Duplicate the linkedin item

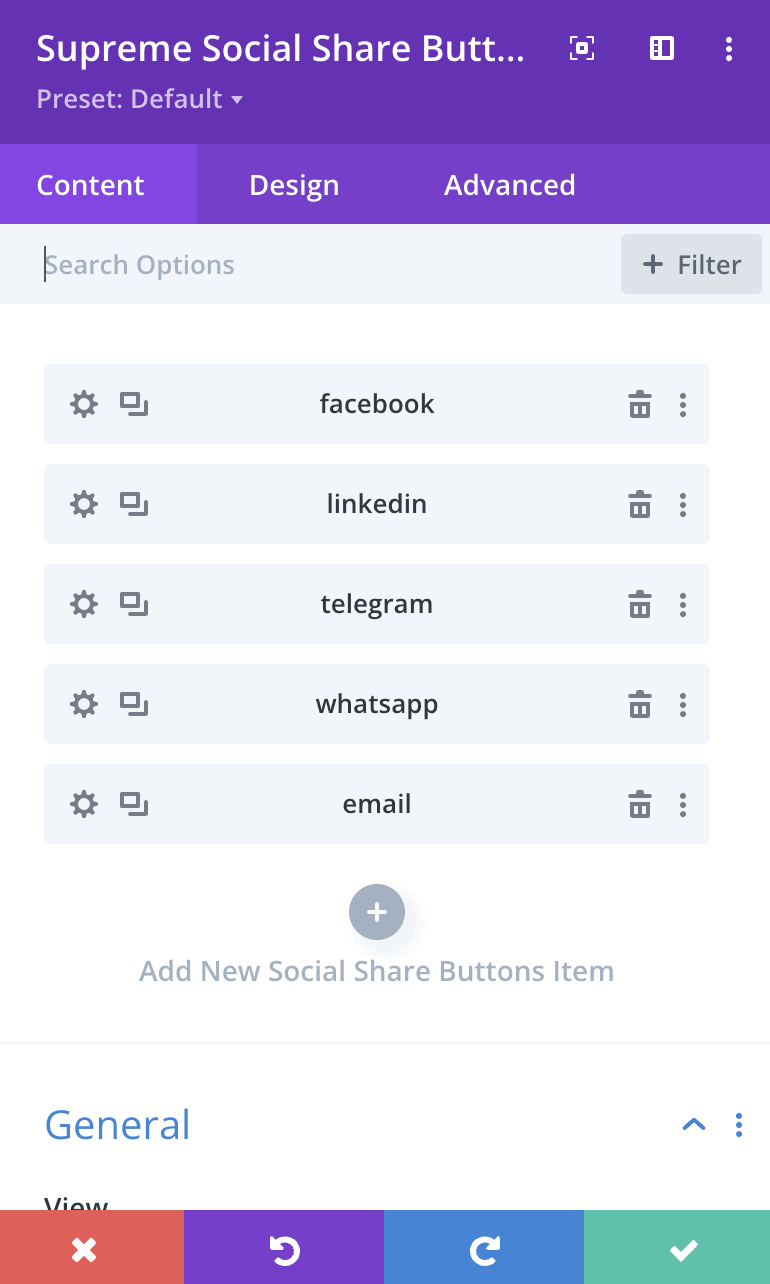coord(134,504)
